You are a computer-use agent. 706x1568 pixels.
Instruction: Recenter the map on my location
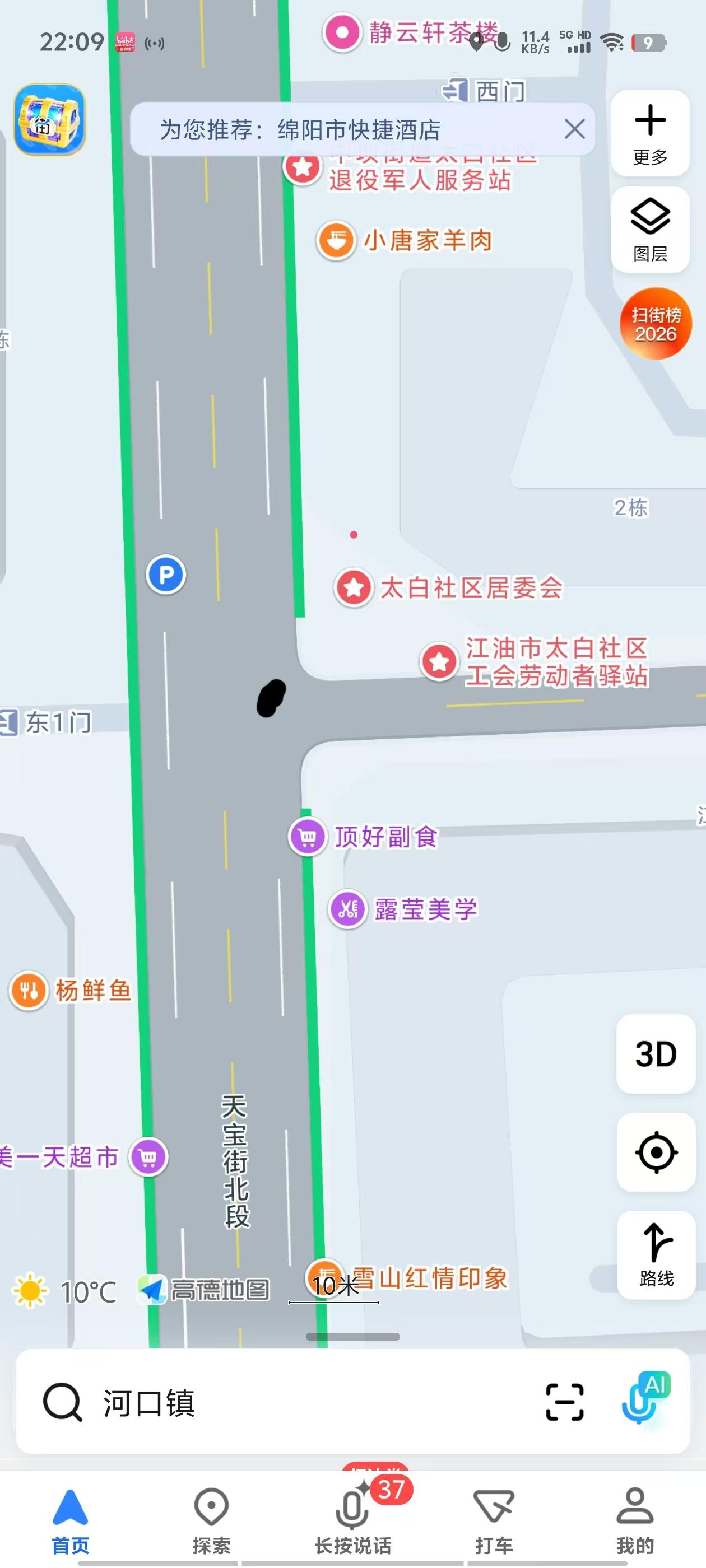[656, 1152]
